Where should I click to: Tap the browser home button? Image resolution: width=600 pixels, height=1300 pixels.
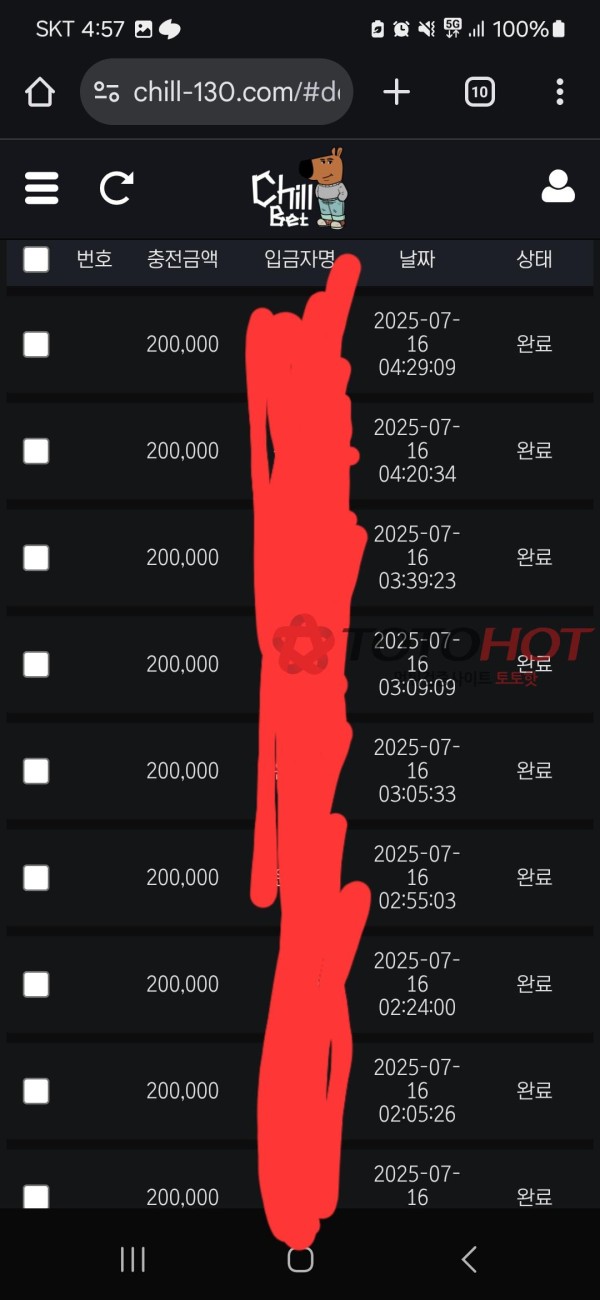point(39,93)
